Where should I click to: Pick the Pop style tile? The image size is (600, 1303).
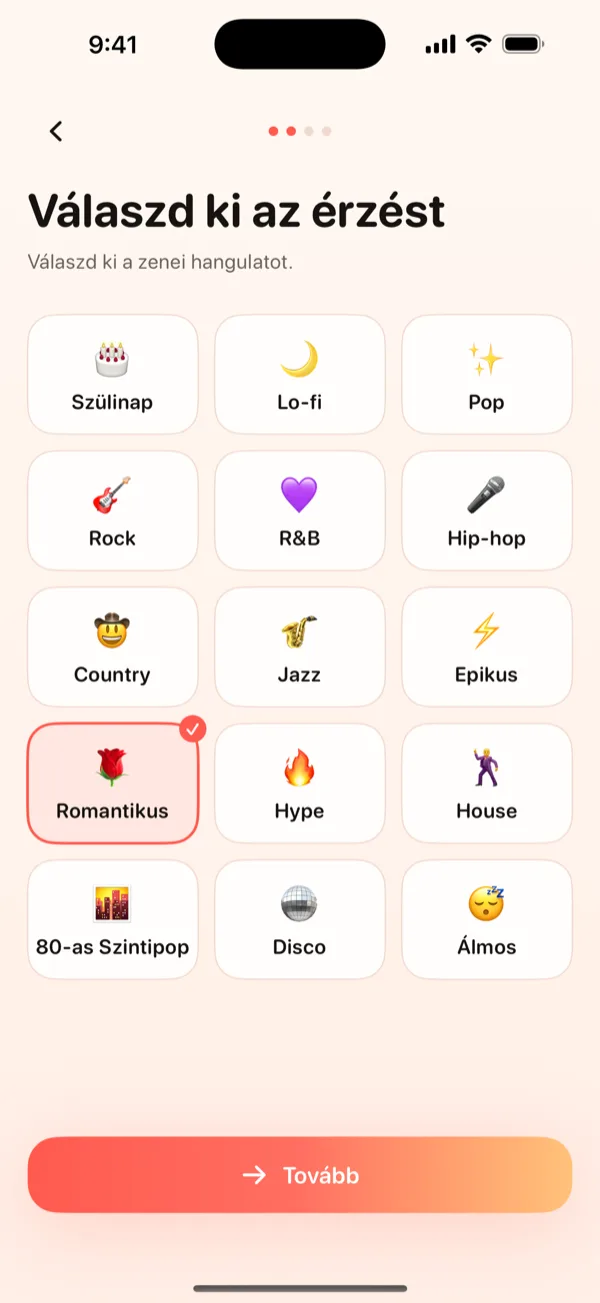(x=487, y=374)
